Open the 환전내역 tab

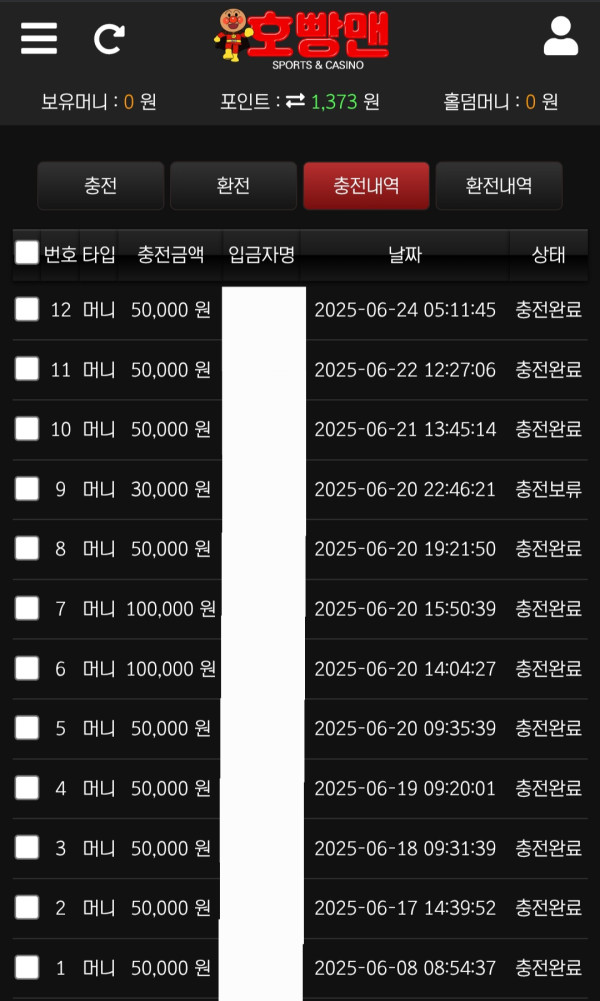(498, 186)
